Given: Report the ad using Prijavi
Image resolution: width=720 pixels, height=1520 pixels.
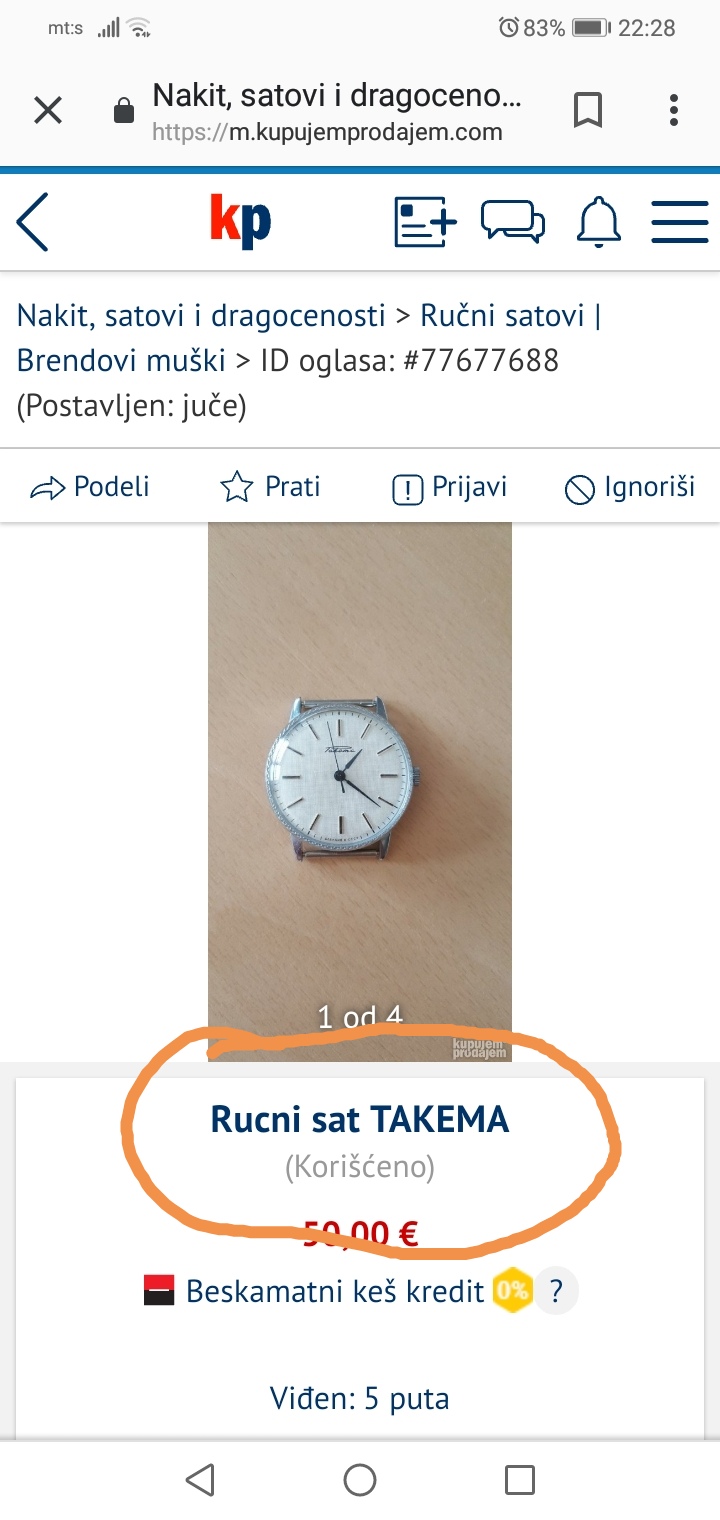Looking at the screenshot, I should coord(450,488).
